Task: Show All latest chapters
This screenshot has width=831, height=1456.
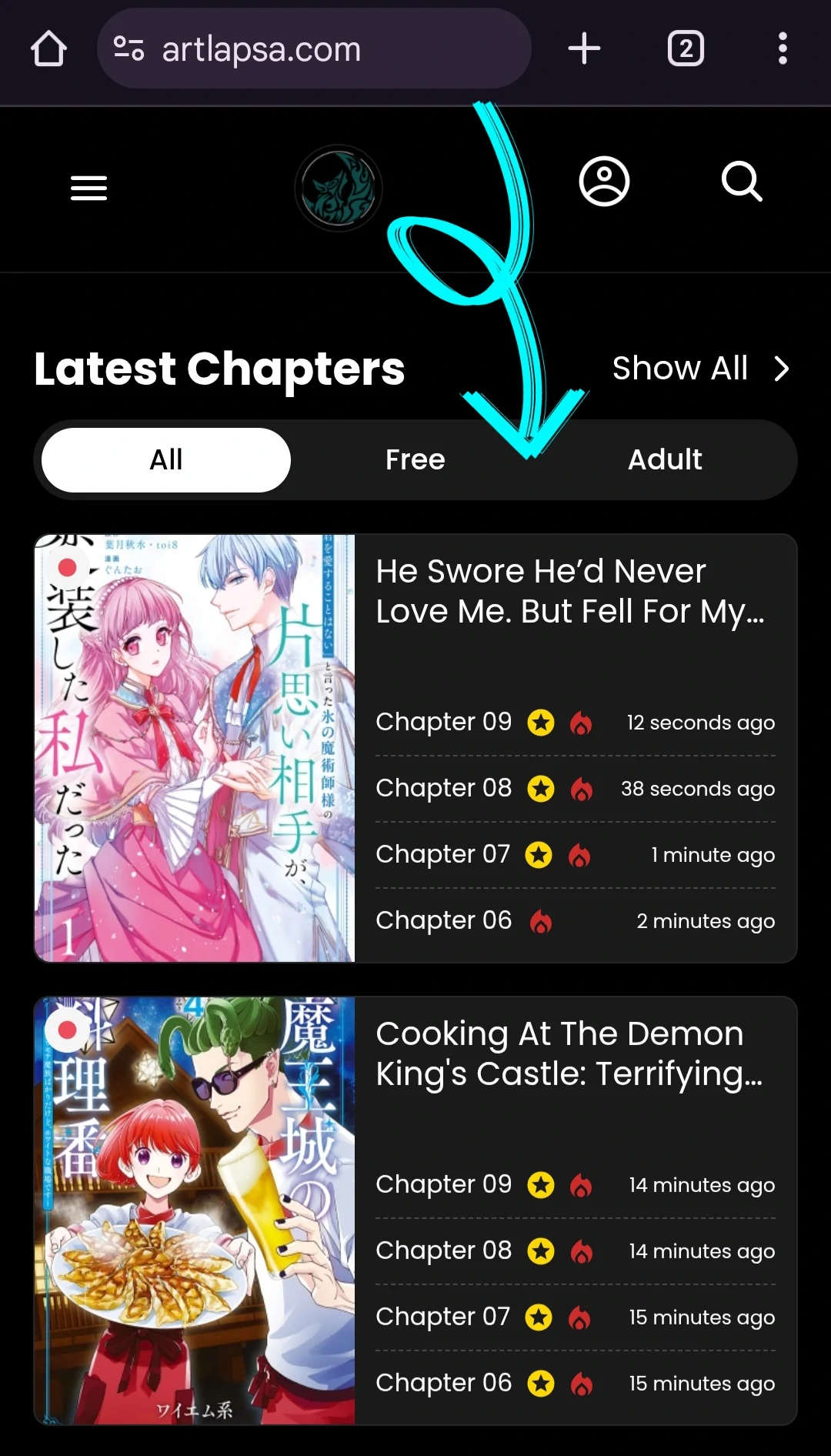Action: click(700, 369)
